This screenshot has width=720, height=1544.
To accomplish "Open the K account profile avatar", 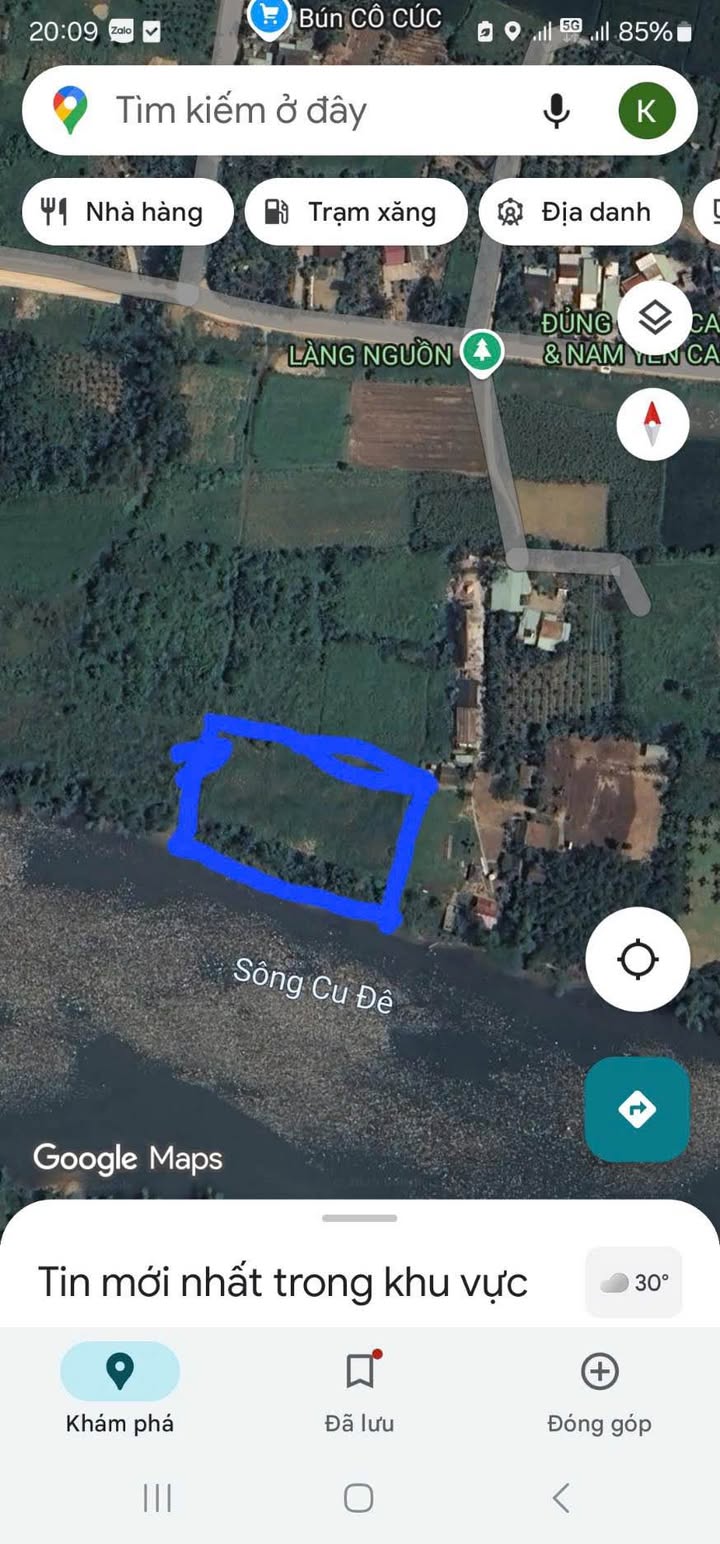I will coord(647,111).
